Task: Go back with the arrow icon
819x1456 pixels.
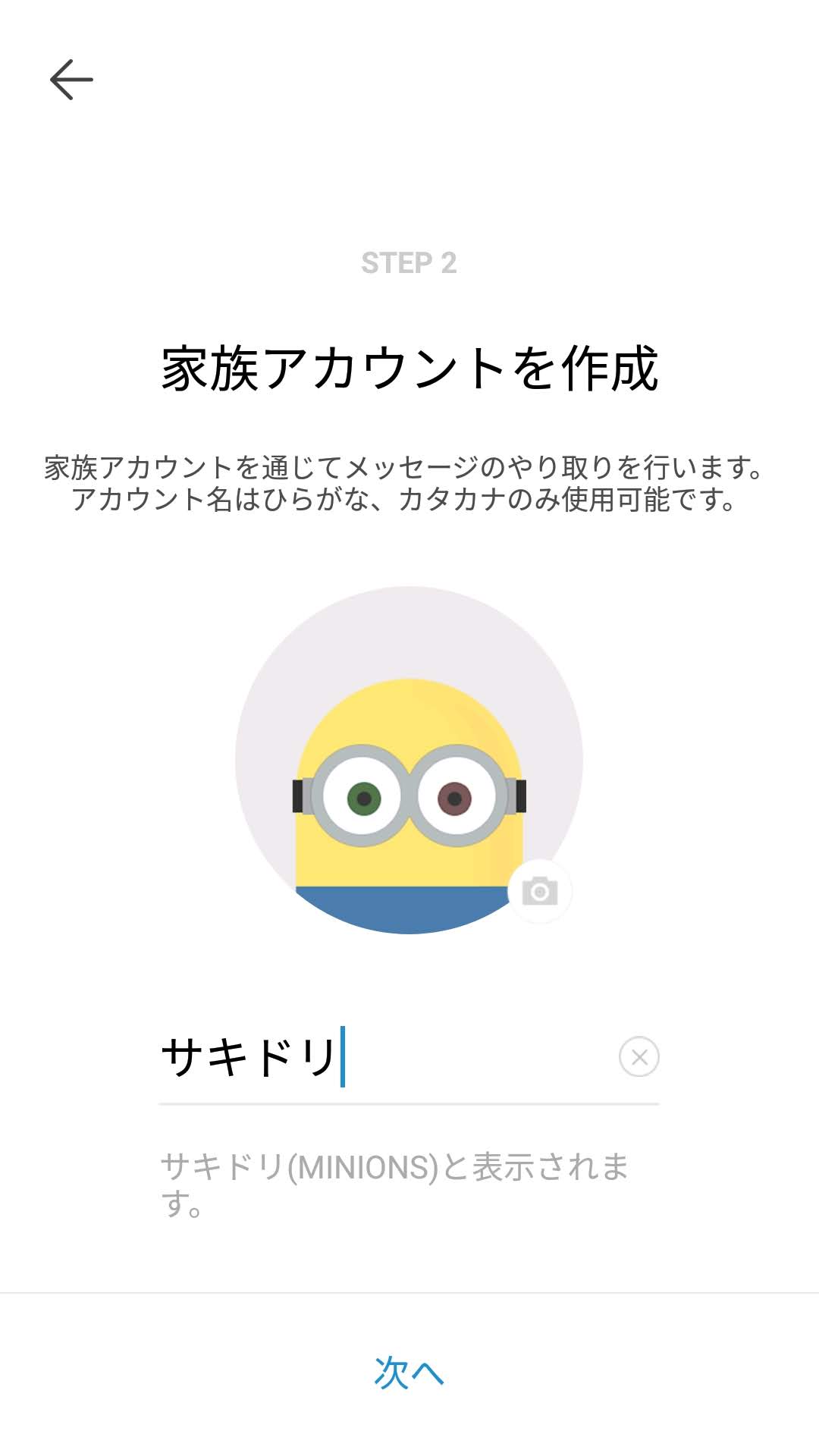Action: [x=71, y=80]
